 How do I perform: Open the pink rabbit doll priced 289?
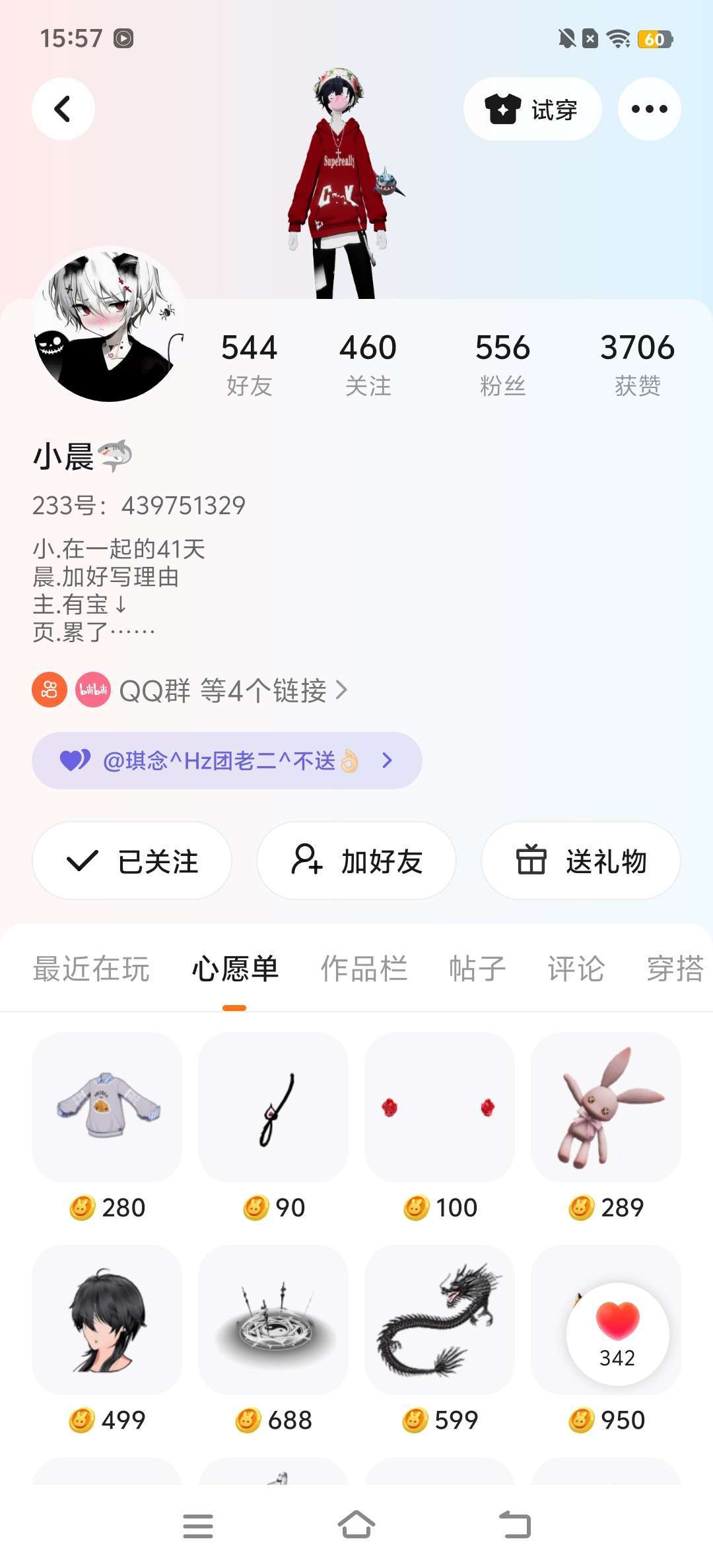[606, 1107]
